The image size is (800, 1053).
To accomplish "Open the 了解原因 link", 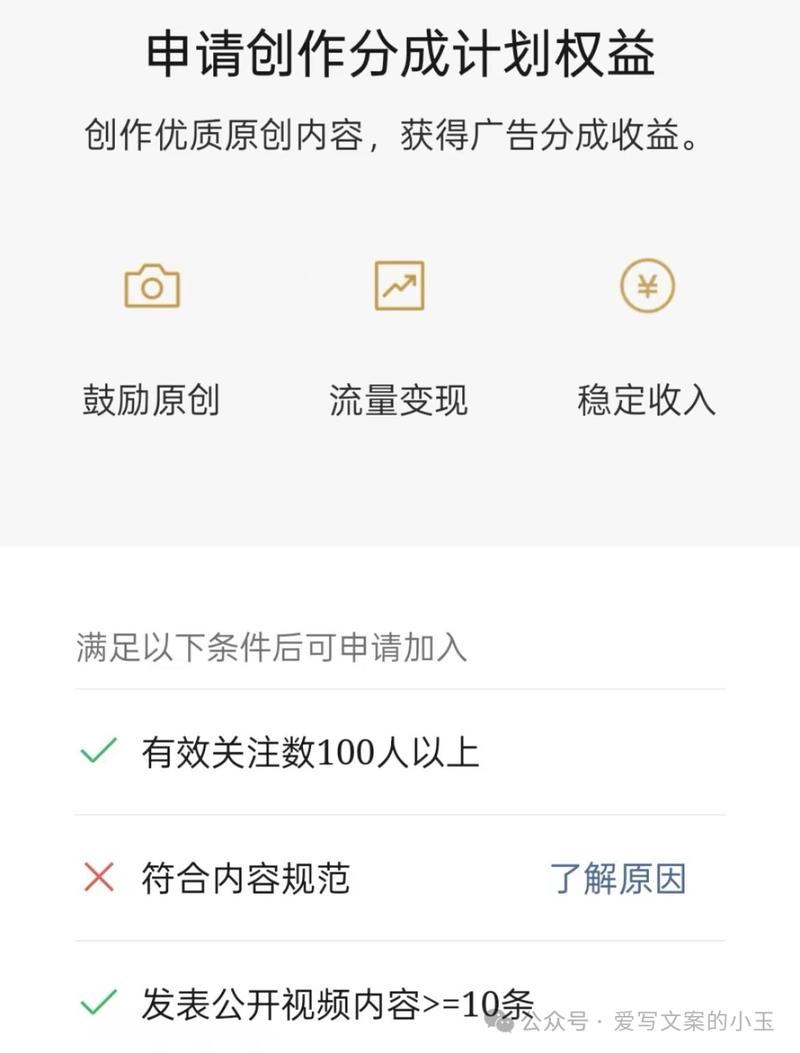I will click(622, 874).
